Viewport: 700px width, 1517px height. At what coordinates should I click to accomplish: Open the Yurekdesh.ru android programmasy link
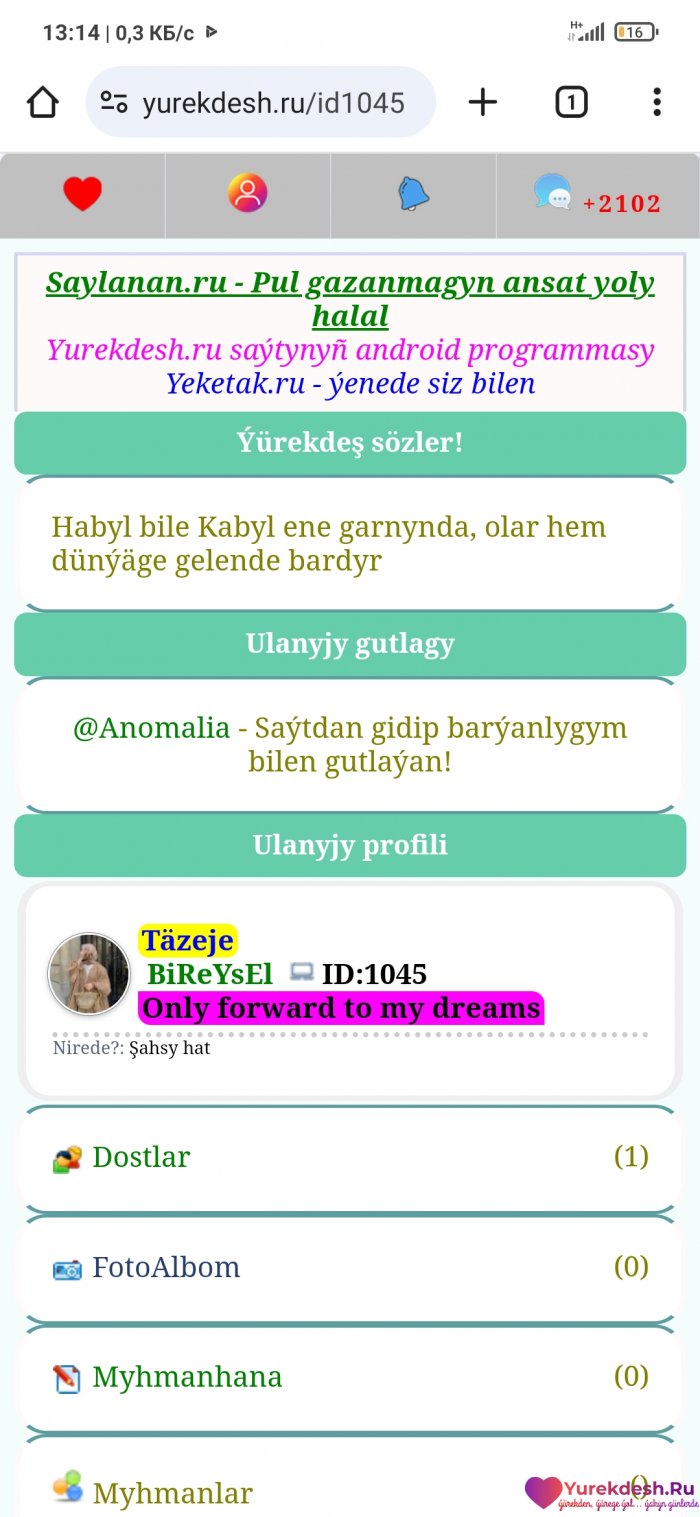(x=350, y=350)
